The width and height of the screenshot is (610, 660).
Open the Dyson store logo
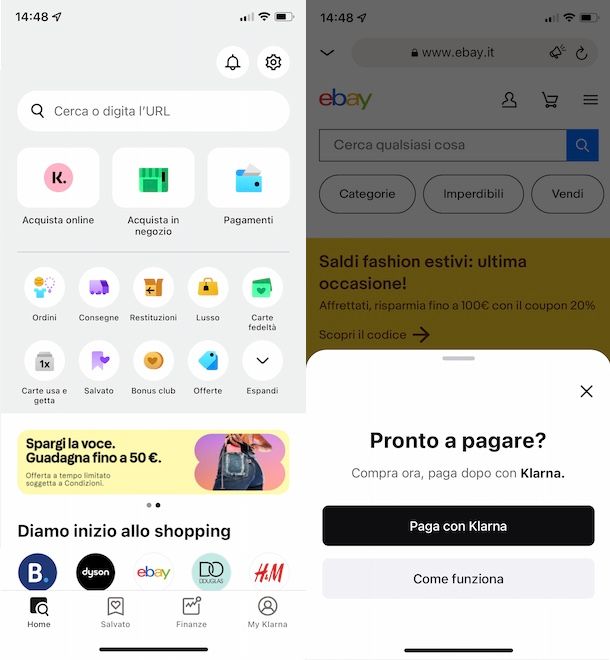click(x=96, y=572)
